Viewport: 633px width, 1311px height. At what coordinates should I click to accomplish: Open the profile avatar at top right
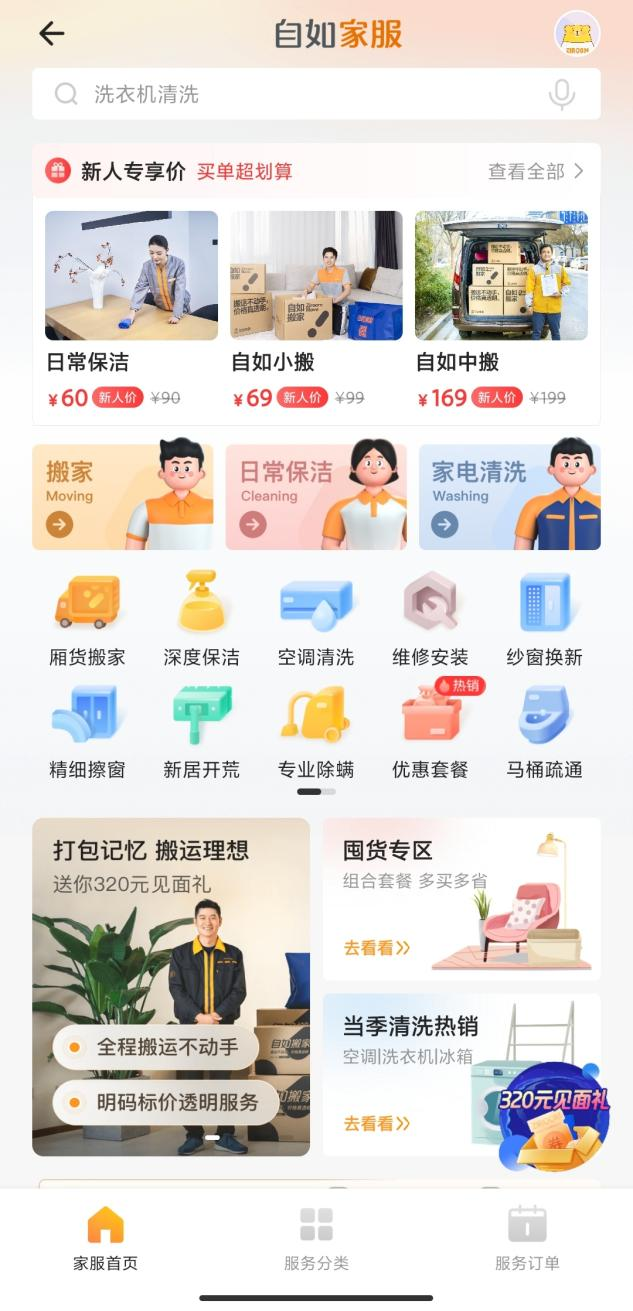[577, 33]
